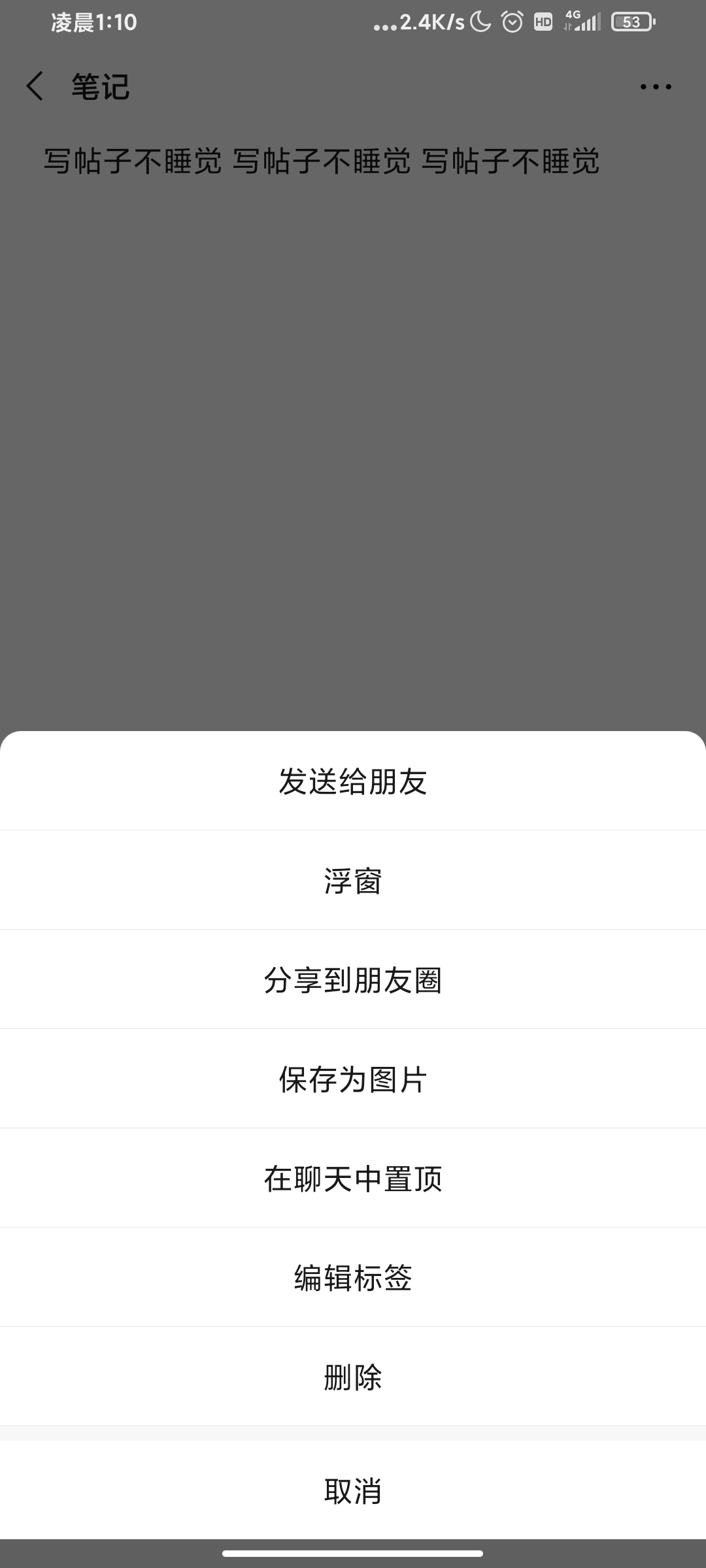Select 发送给朋友 to send note
706x1568 pixels.
(353, 781)
